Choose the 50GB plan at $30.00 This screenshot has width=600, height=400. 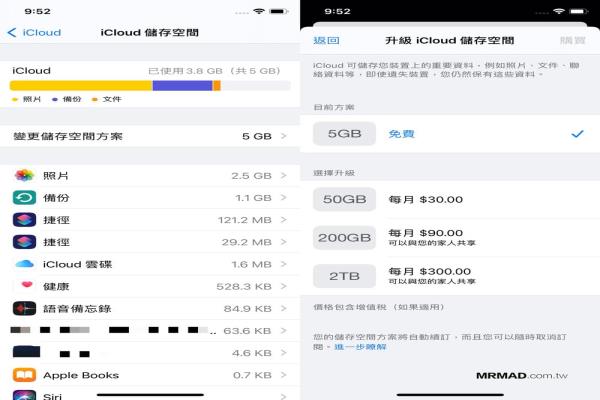pos(449,199)
